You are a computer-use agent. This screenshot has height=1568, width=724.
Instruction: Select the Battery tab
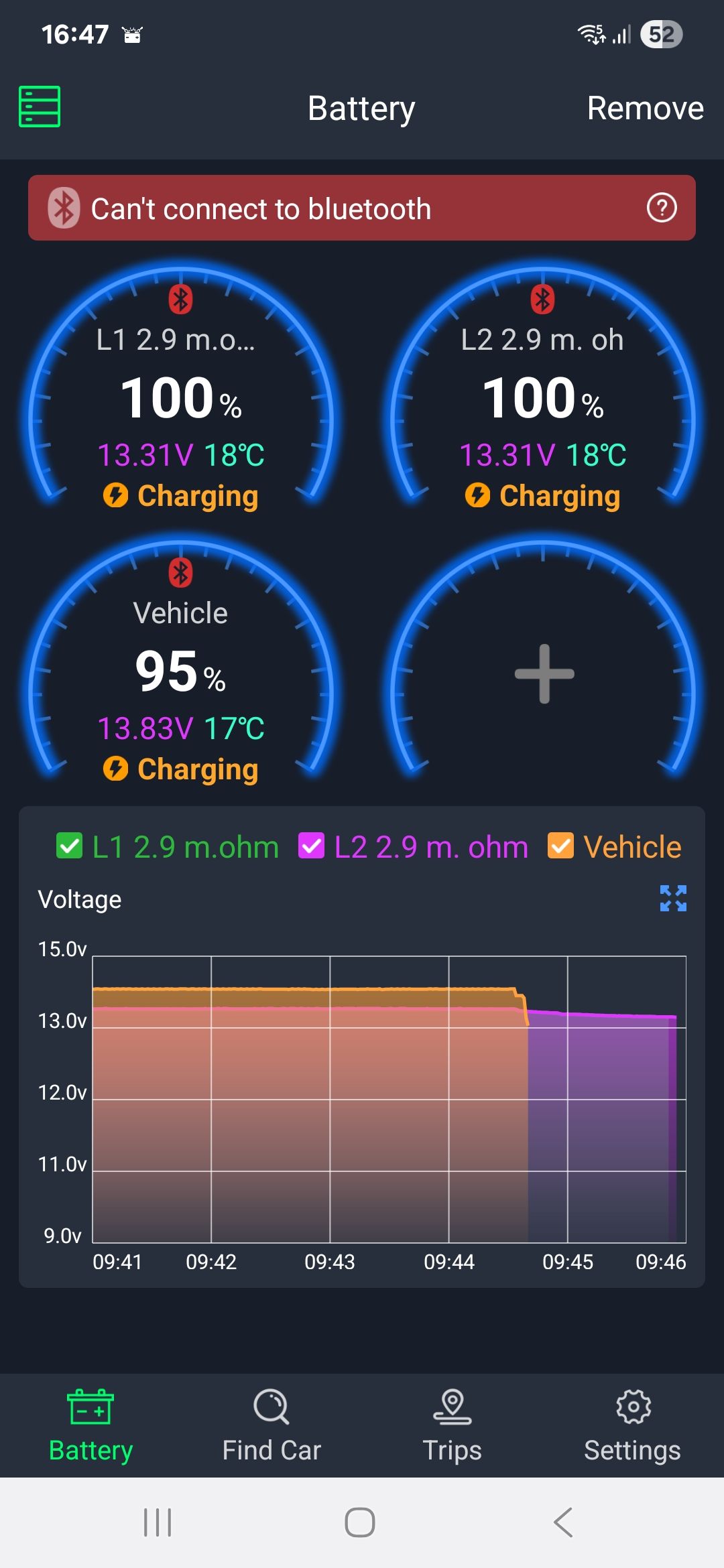[x=91, y=1425]
